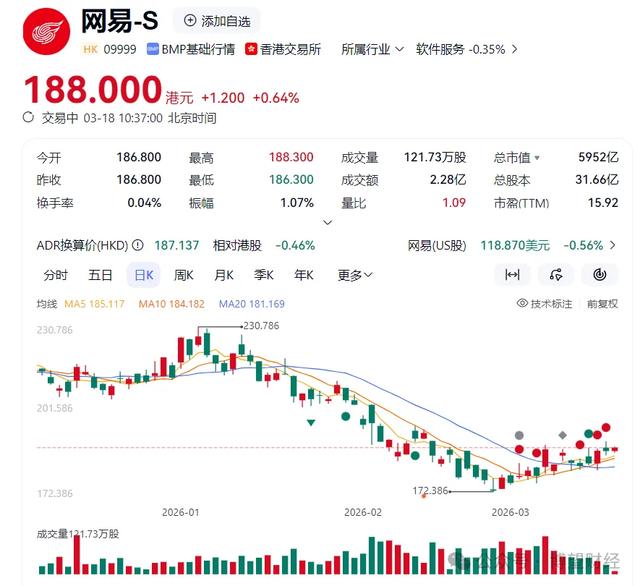Switch to the 年K chart tab
The width and height of the screenshot is (640, 586).
(x=304, y=275)
